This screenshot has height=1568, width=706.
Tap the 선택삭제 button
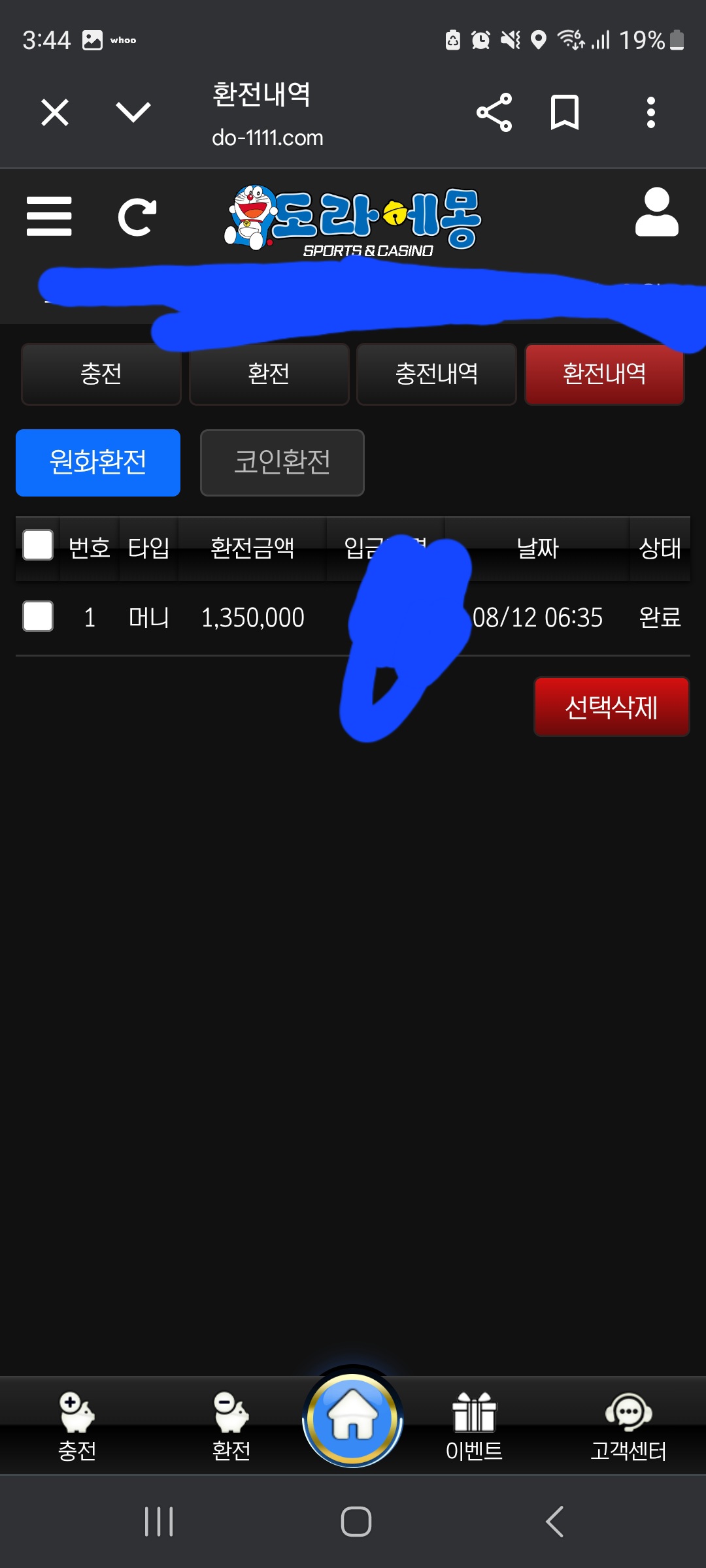click(611, 707)
